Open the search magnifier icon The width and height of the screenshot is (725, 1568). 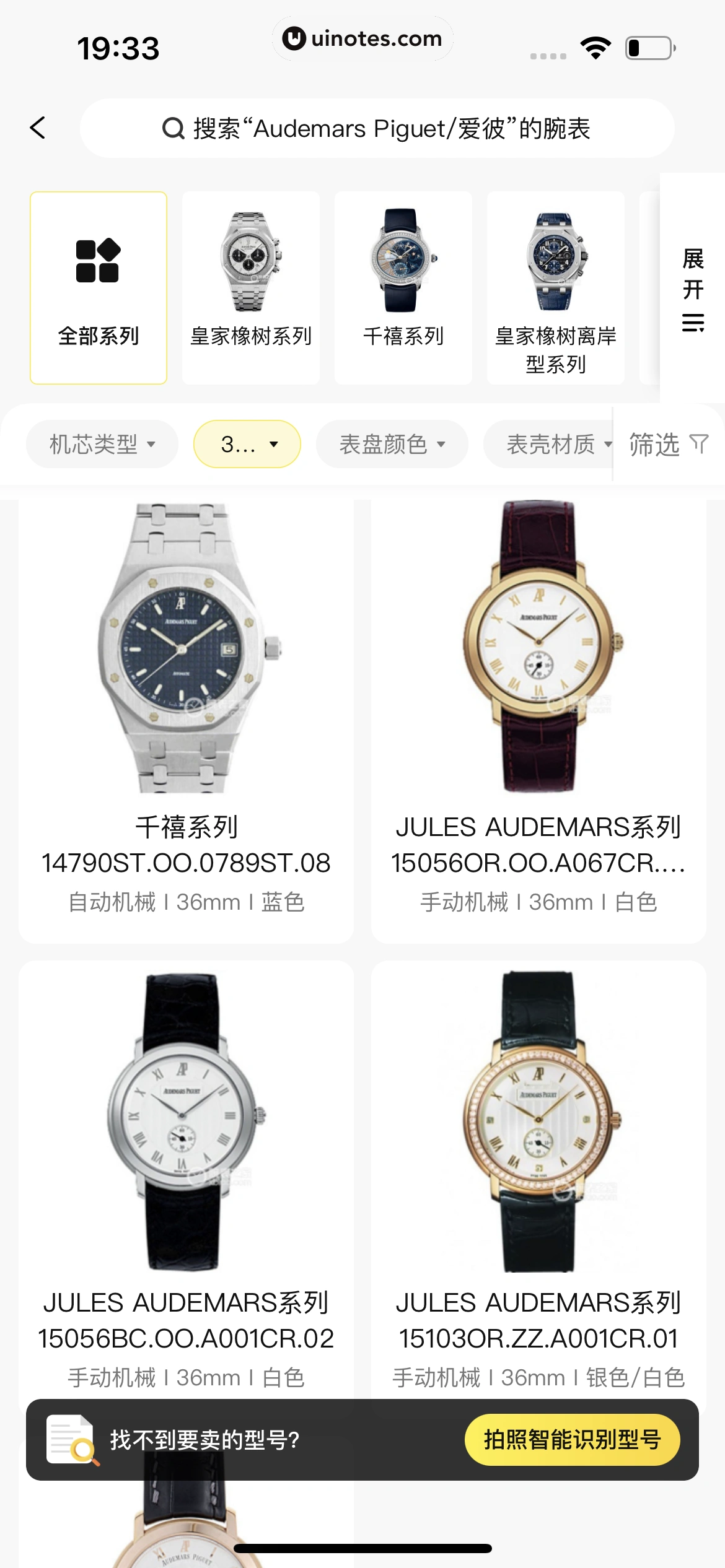point(172,128)
